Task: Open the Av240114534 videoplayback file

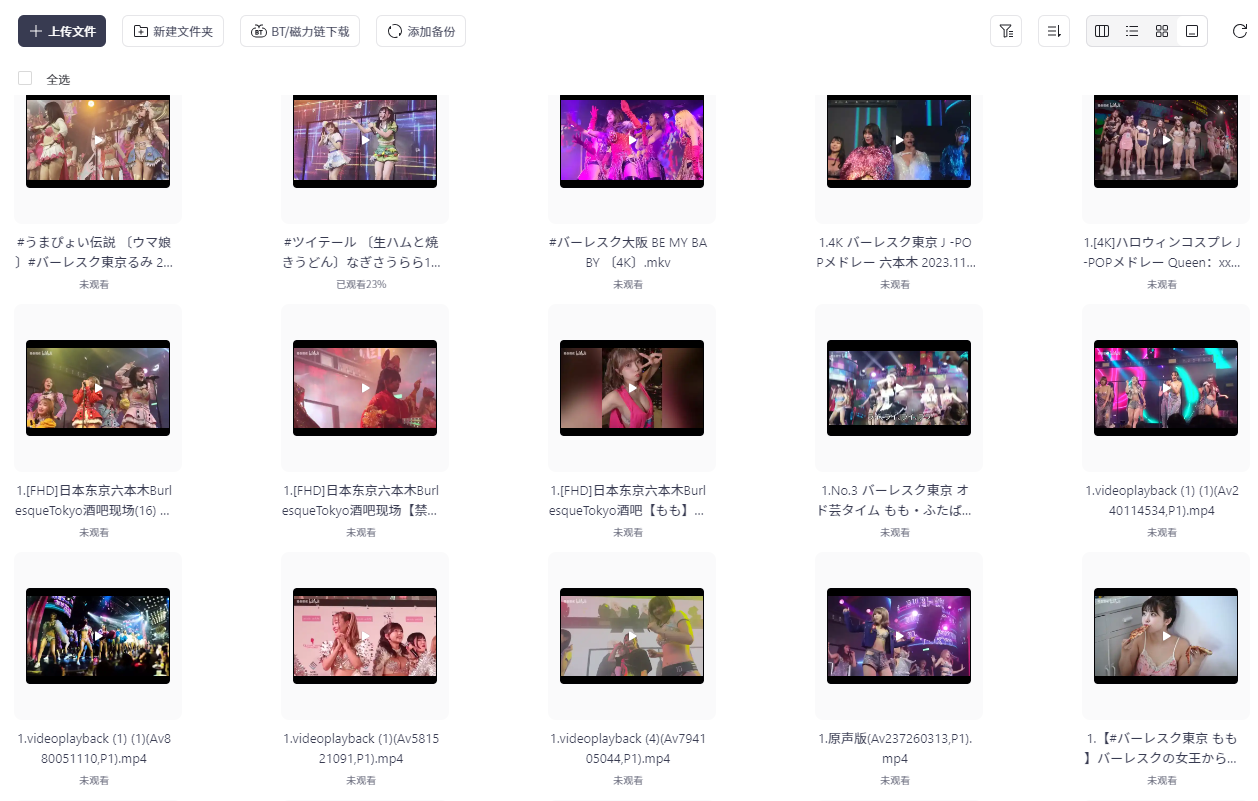Action: 1166,388
